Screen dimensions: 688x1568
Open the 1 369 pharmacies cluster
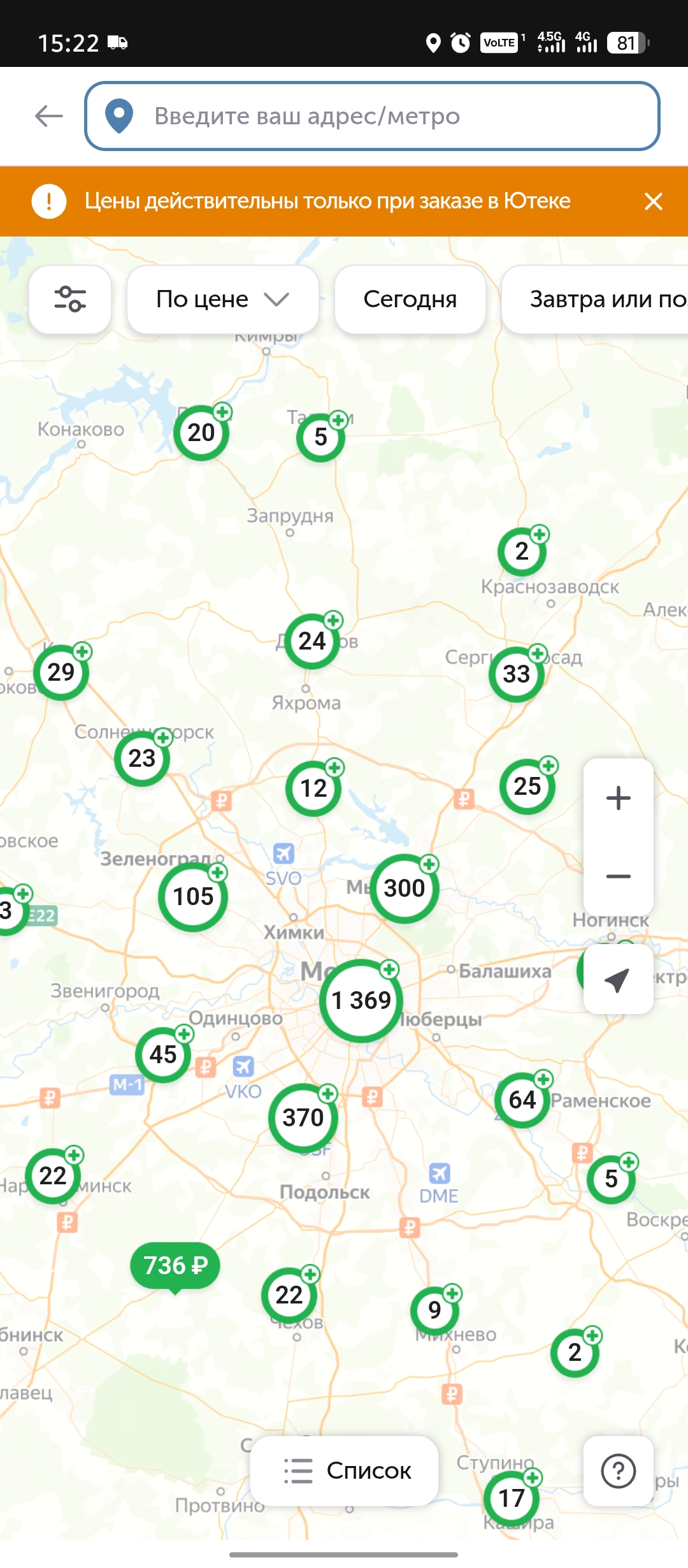pyautogui.click(x=361, y=1001)
